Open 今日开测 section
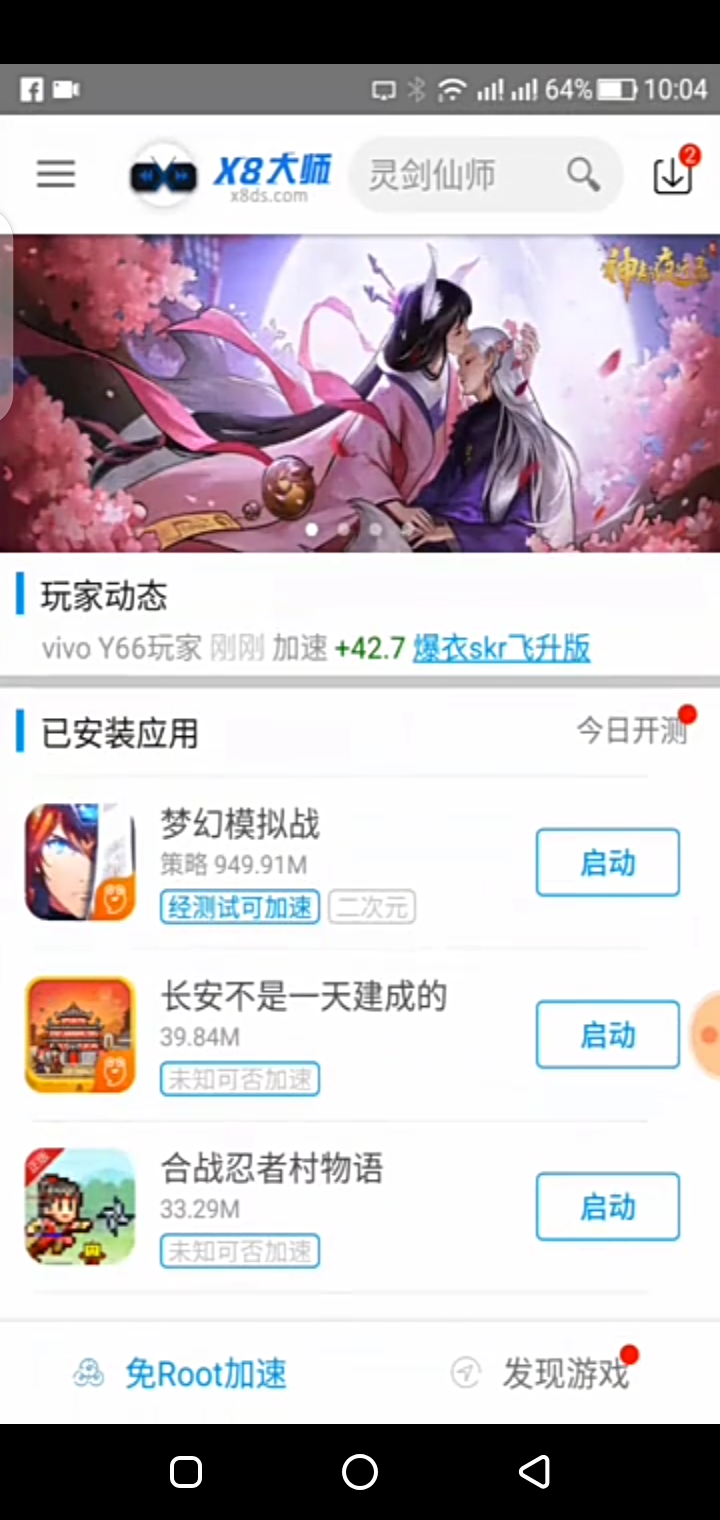The width and height of the screenshot is (720, 1520). (632, 731)
